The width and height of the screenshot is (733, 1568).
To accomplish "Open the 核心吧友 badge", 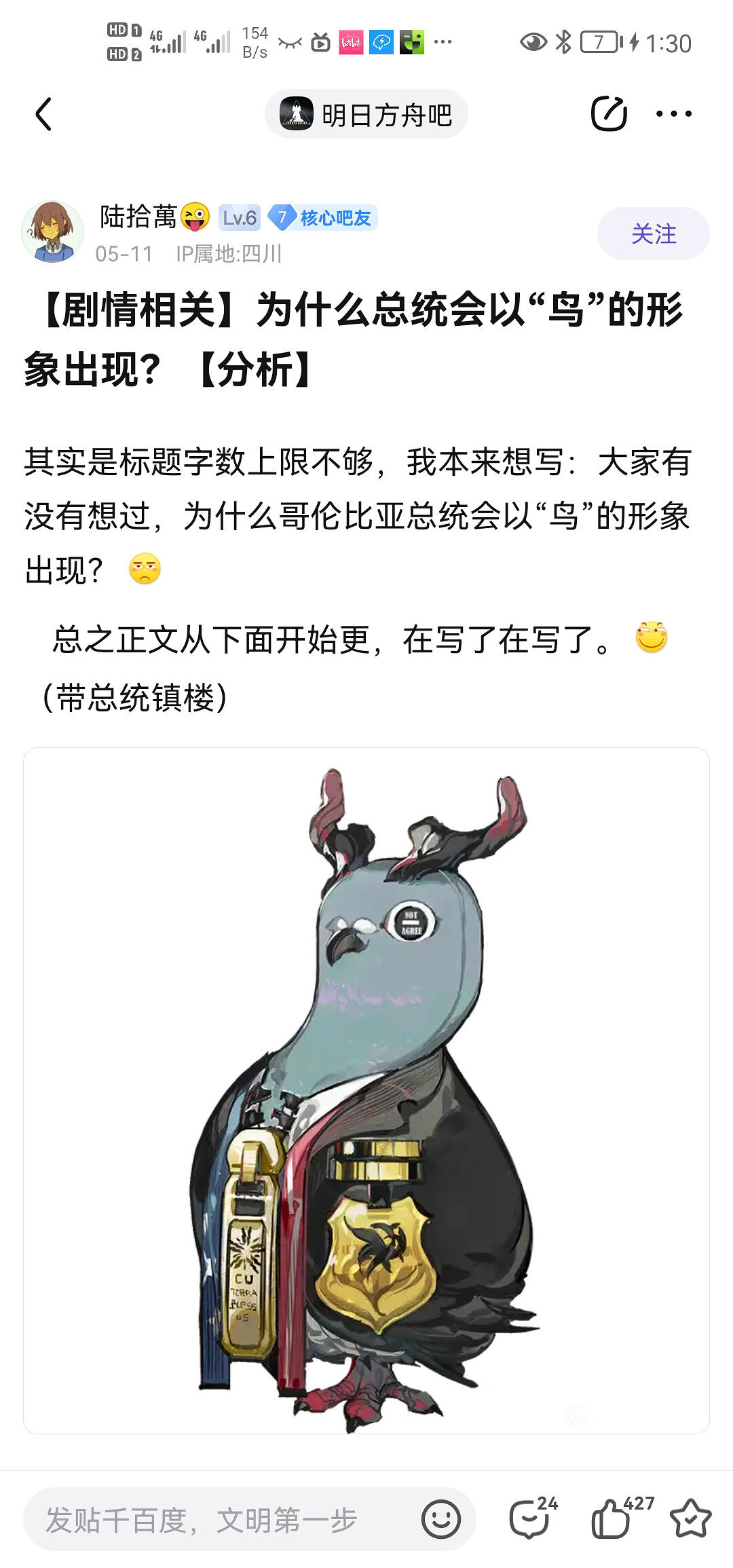I will (323, 218).
